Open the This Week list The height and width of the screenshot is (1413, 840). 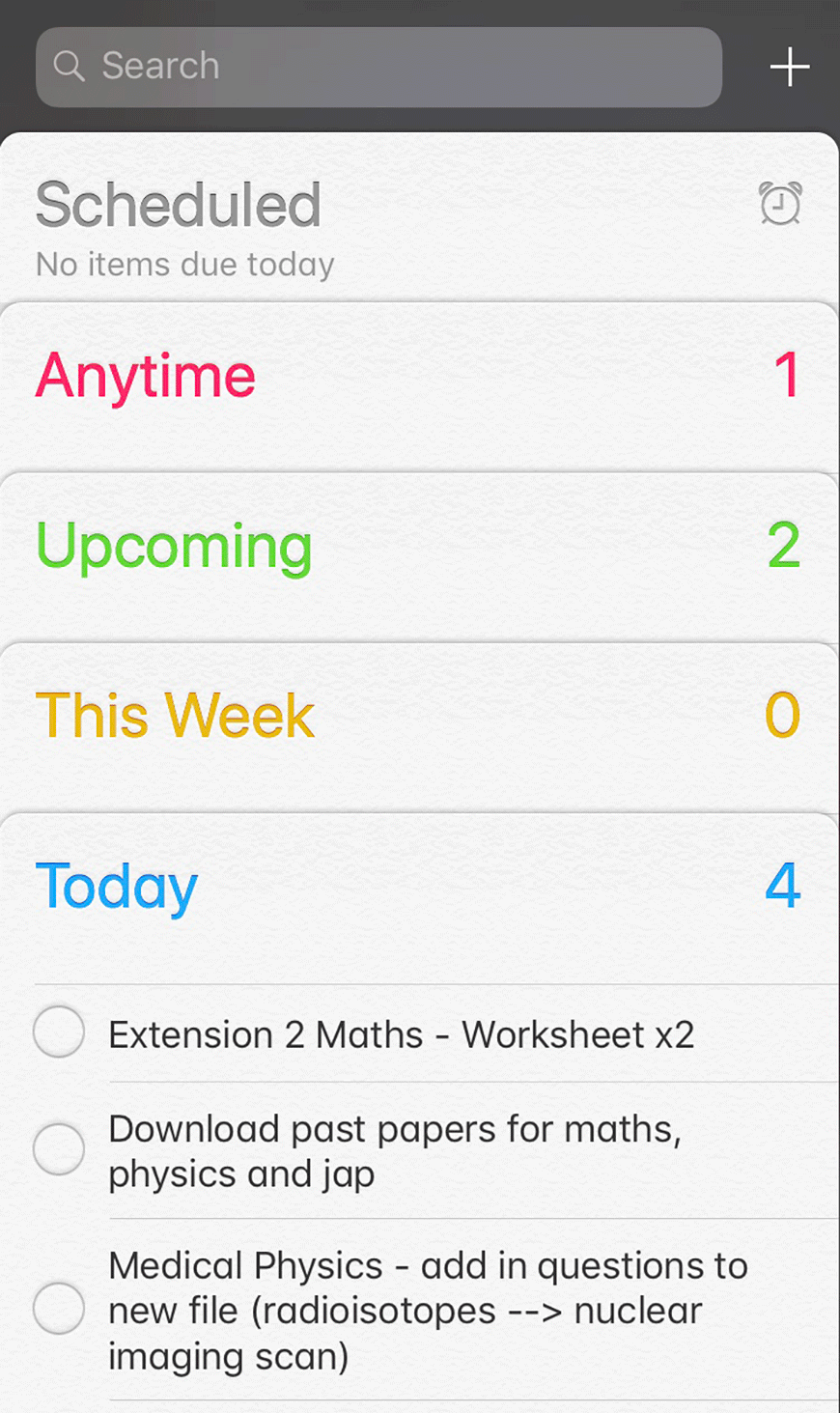(x=419, y=728)
